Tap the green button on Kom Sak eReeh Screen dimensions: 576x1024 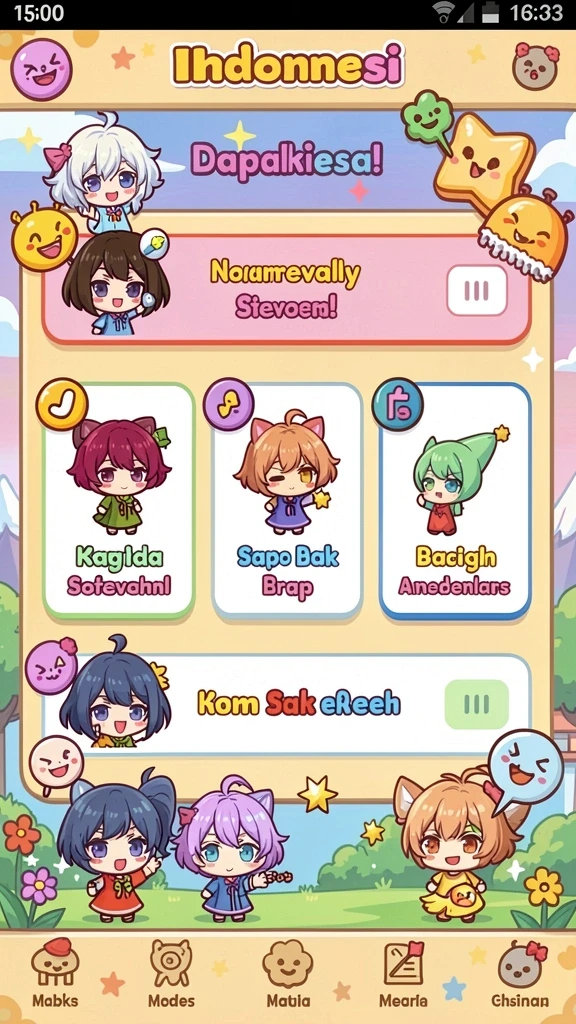point(476,704)
